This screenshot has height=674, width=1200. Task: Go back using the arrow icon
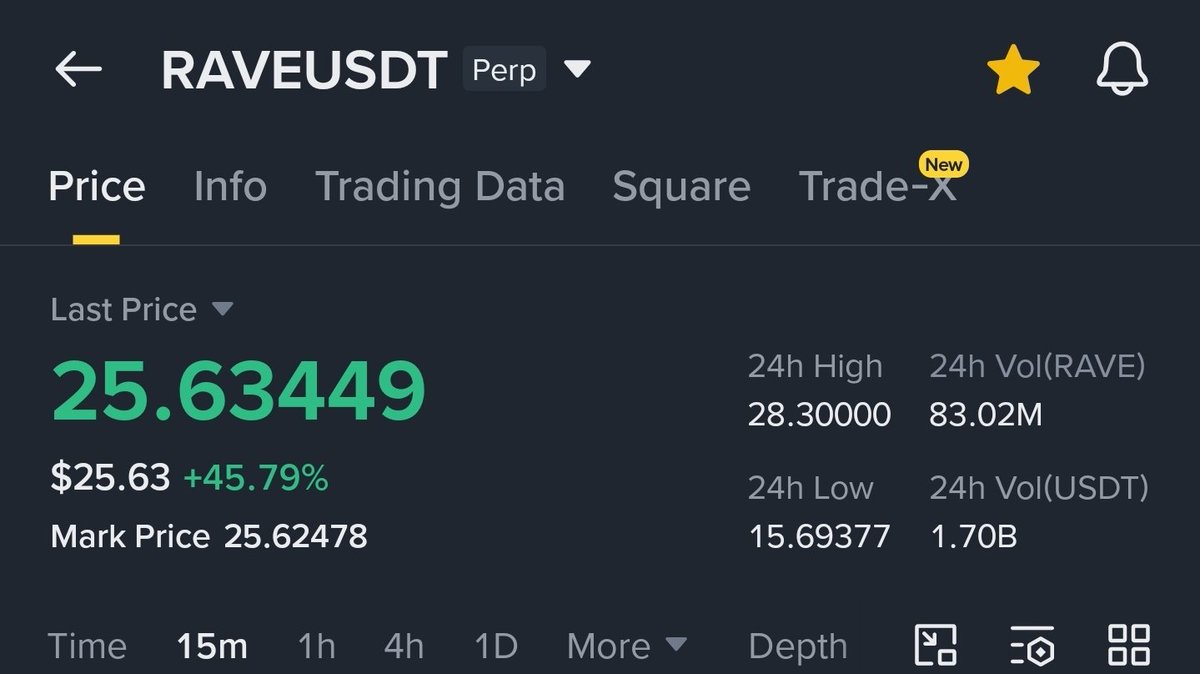tap(78, 70)
